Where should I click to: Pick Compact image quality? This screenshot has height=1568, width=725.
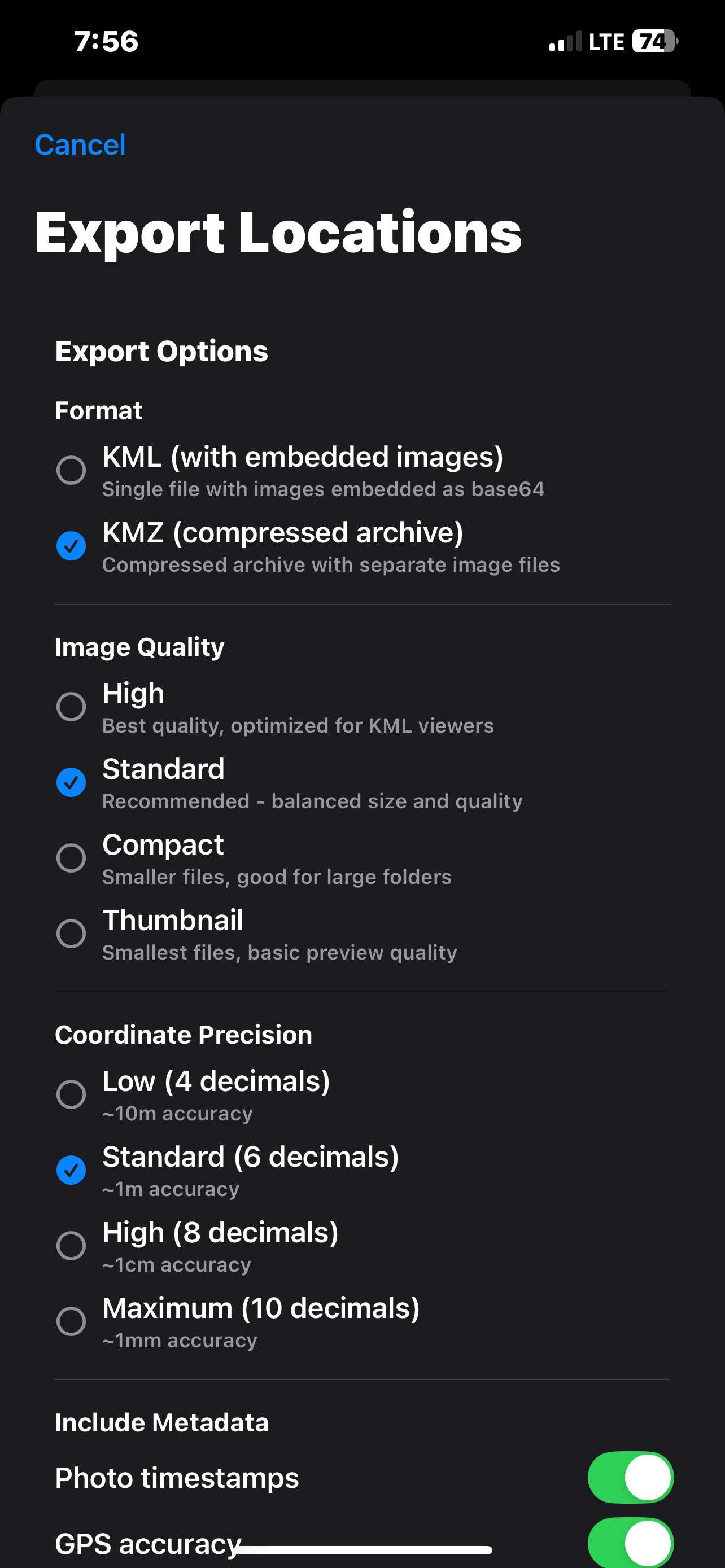coord(71,857)
